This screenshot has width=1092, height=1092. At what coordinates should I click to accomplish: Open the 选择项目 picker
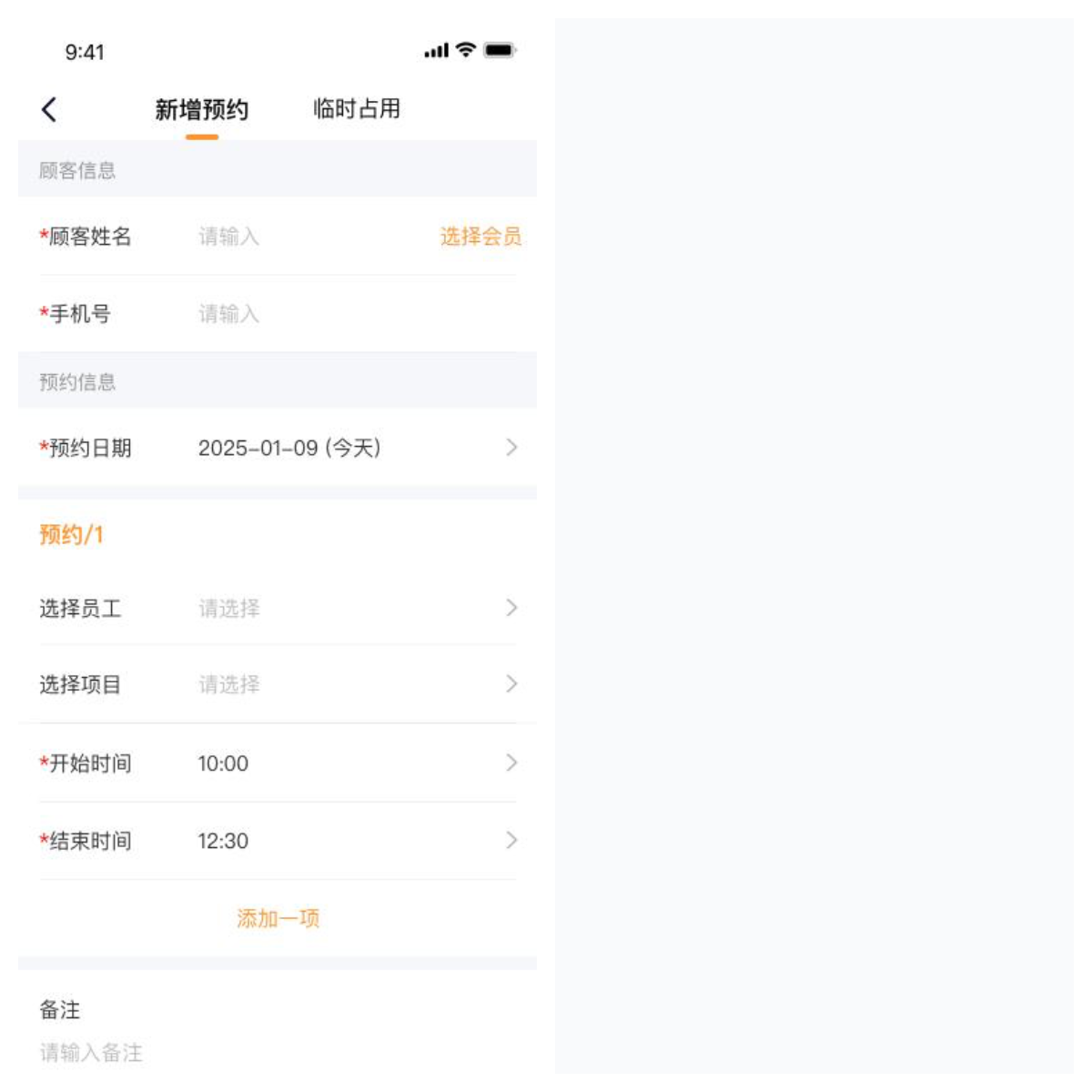355,684
